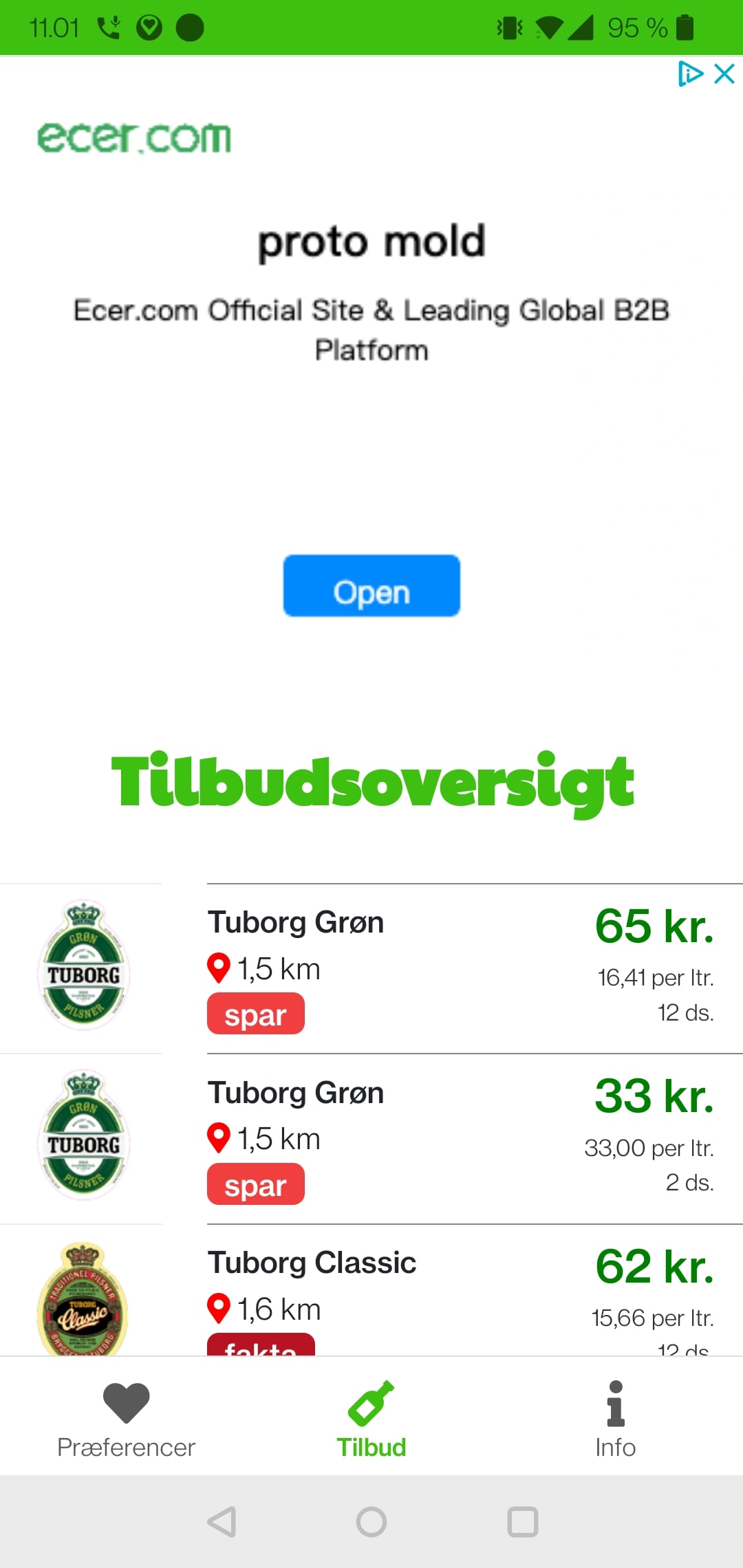Switch to the Præferencer tab
743x1568 pixels.
point(126,1418)
